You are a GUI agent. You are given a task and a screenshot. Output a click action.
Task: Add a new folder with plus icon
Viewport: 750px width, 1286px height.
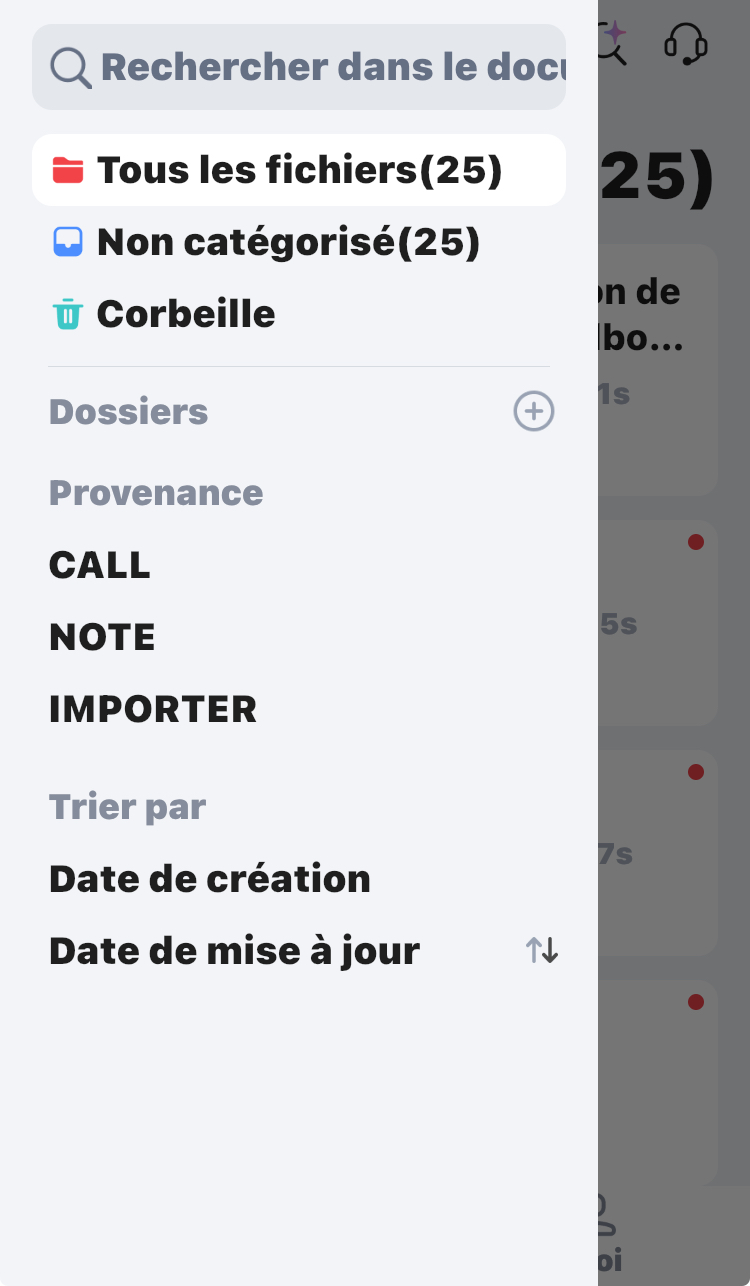[533, 411]
